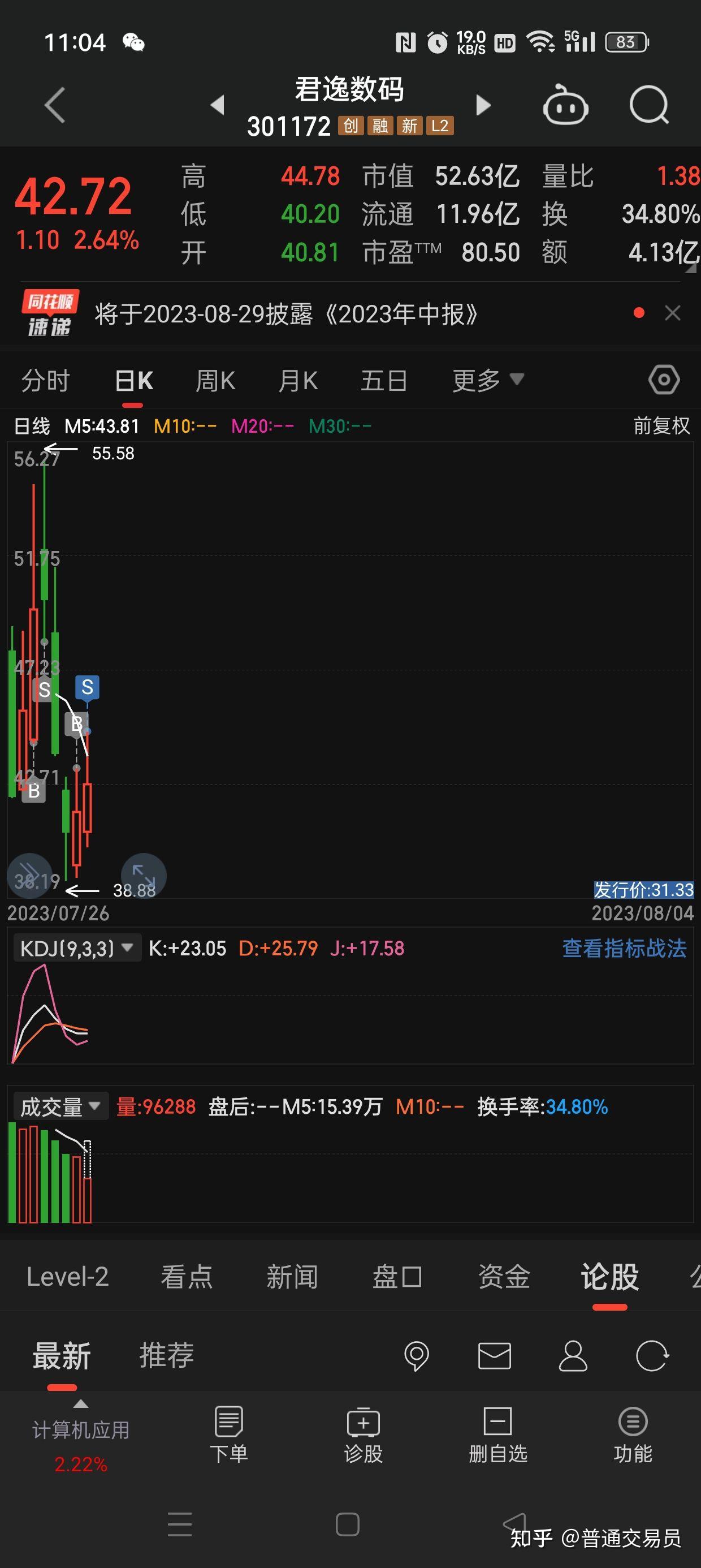
Task: Switch to the 分时 chart tab
Action: click(x=46, y=381)
